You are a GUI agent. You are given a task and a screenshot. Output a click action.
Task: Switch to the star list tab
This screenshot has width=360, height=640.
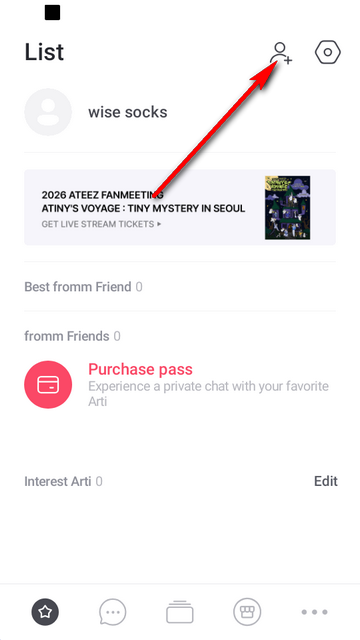45,612
